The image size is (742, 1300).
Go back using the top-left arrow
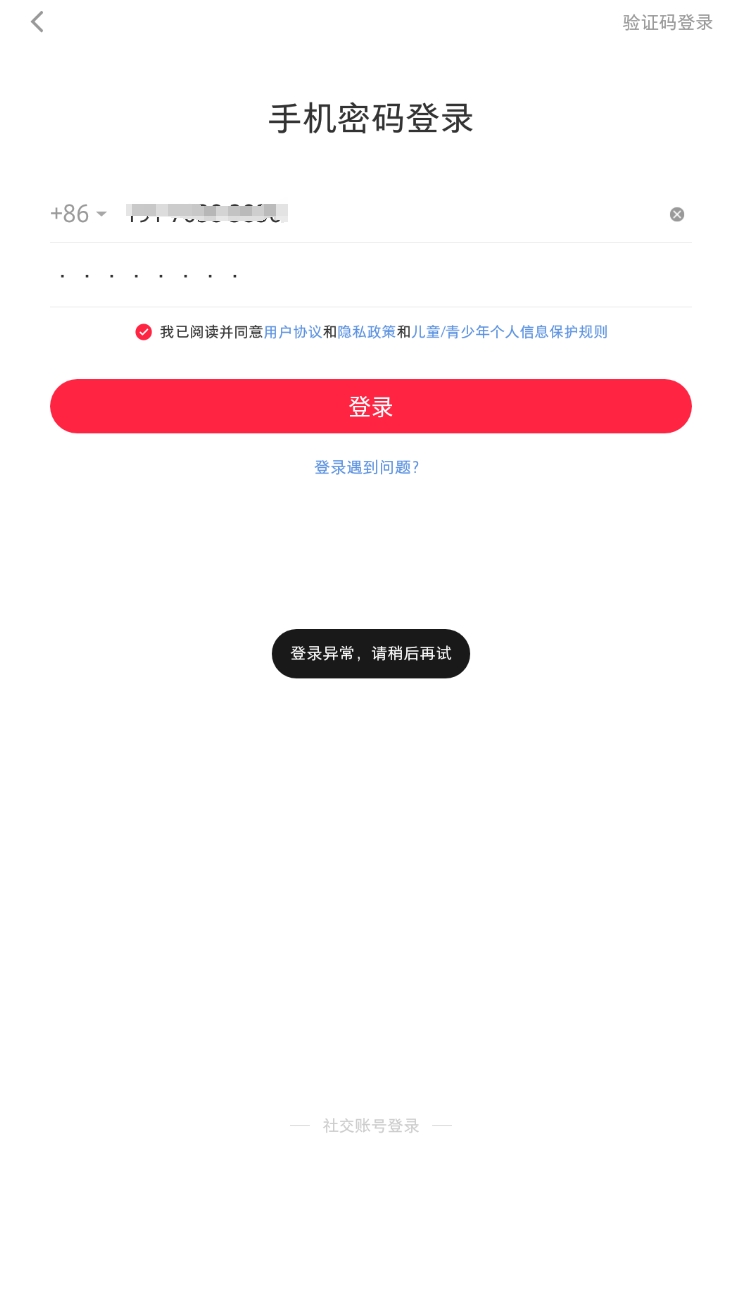coord(37,22)
